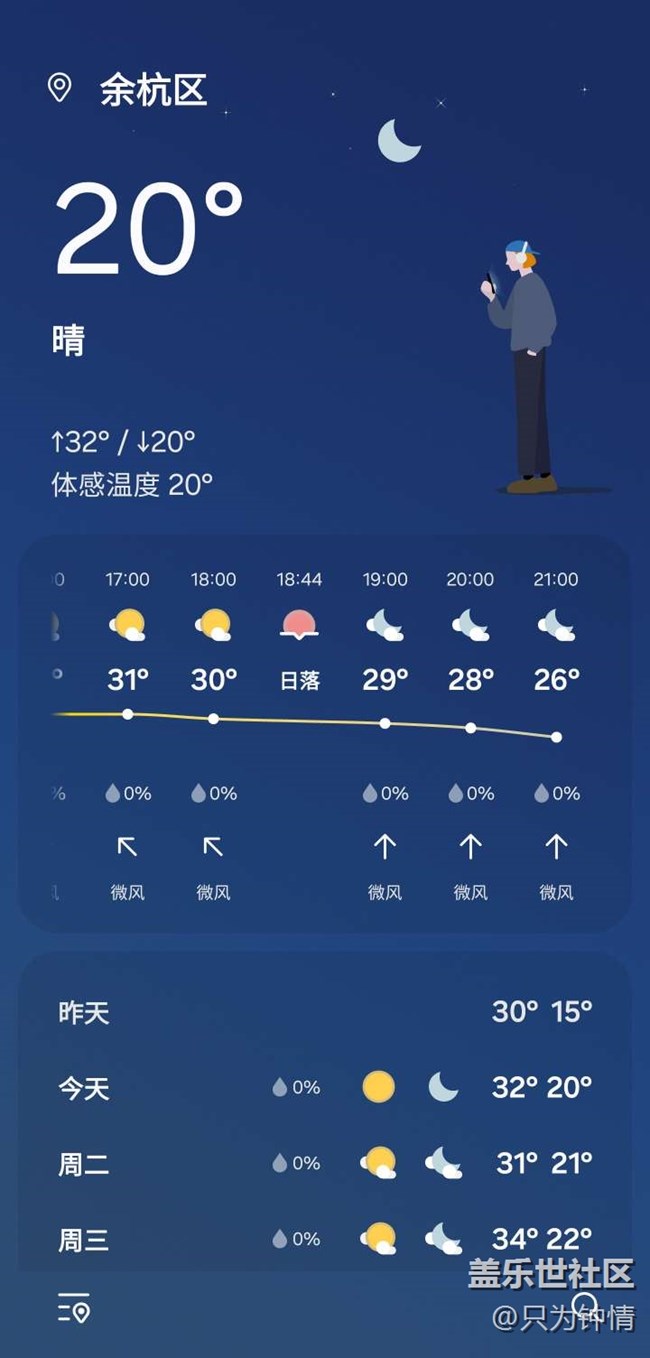Open the 周三 daily forecast row
This screenshot has width=650, height=1358.
coord(325,1239)
